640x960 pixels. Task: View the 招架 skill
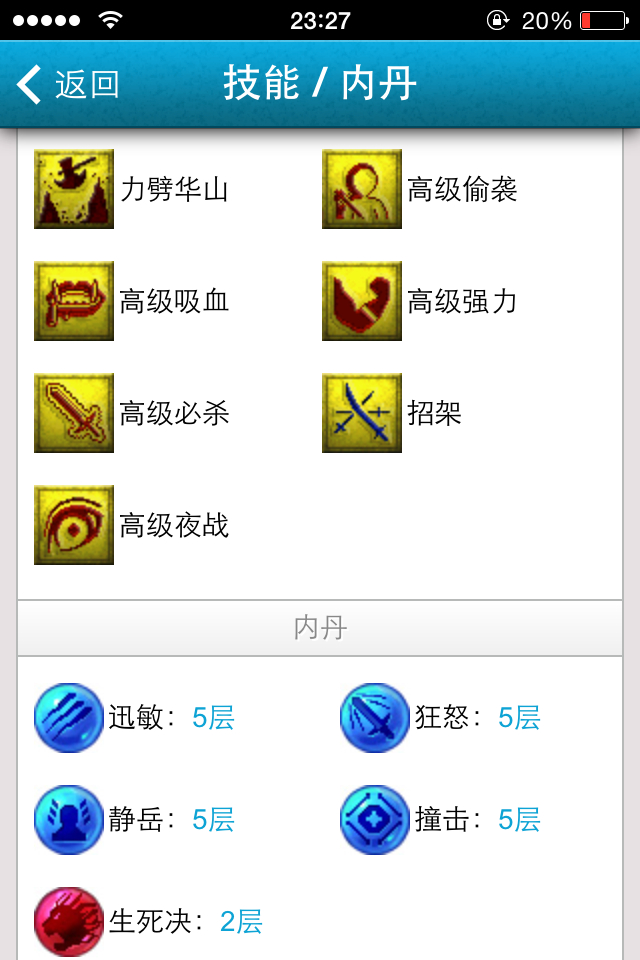point(362,413)
